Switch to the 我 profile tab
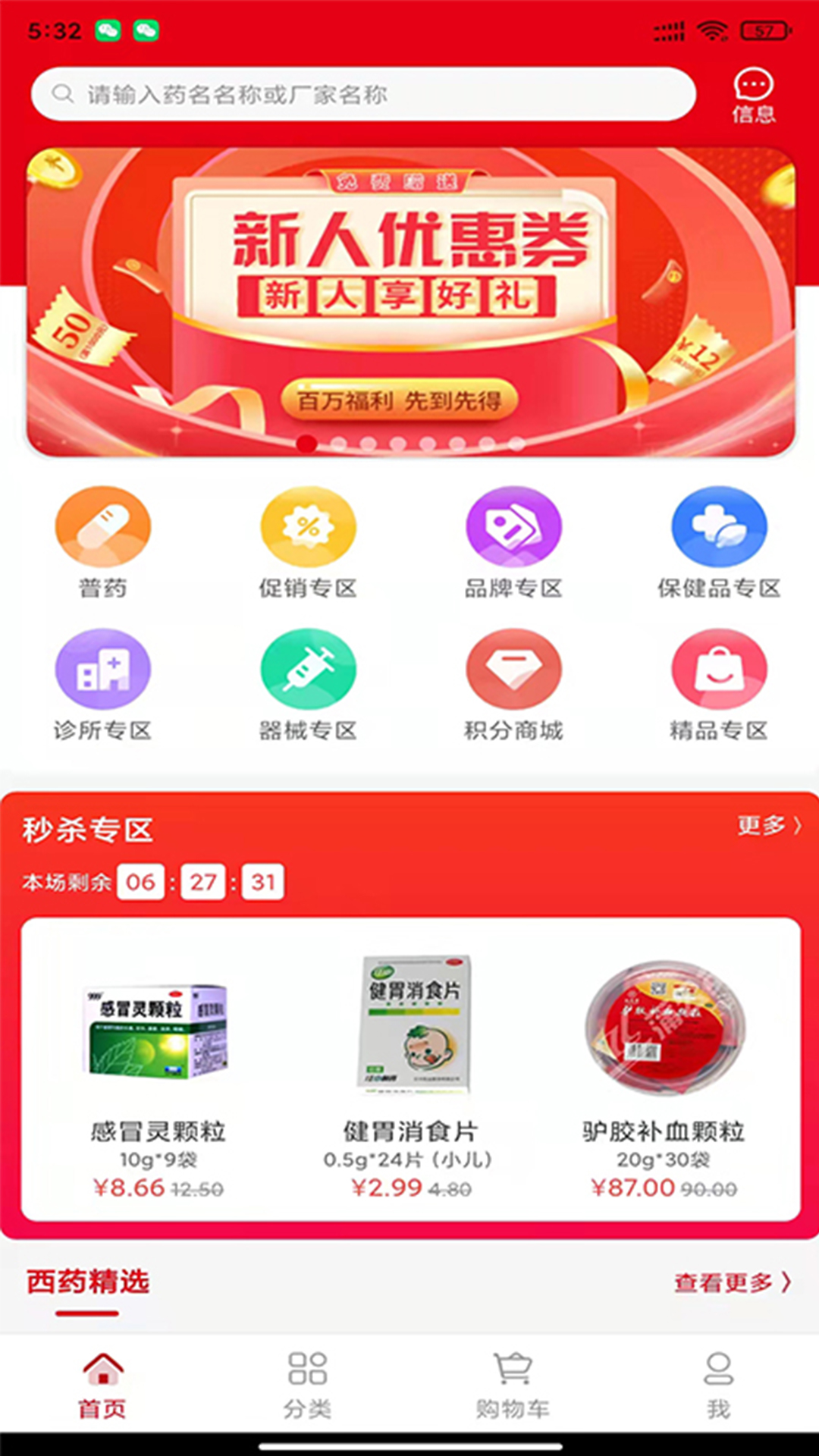819x1456 pixels. click(716, 1382)
